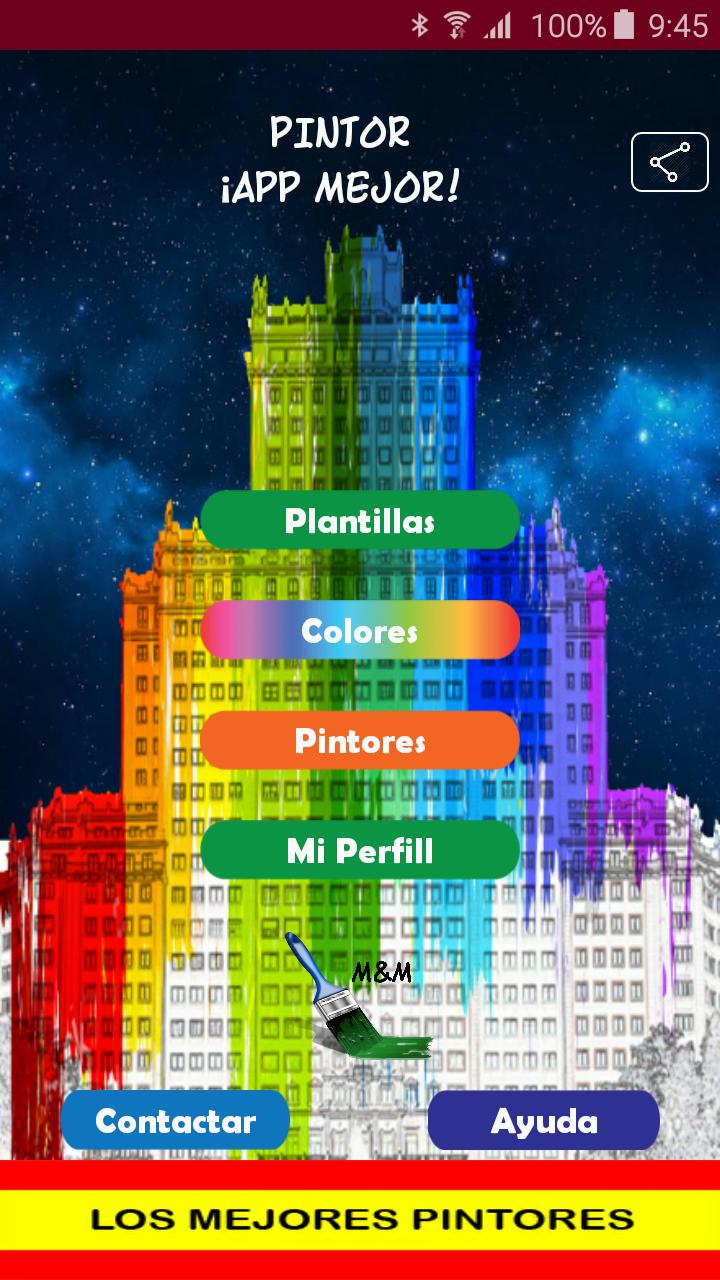Viewport: 720px width, 1280px height.
Task: Open Mi Perfill
Action: [x=360, y=850]
